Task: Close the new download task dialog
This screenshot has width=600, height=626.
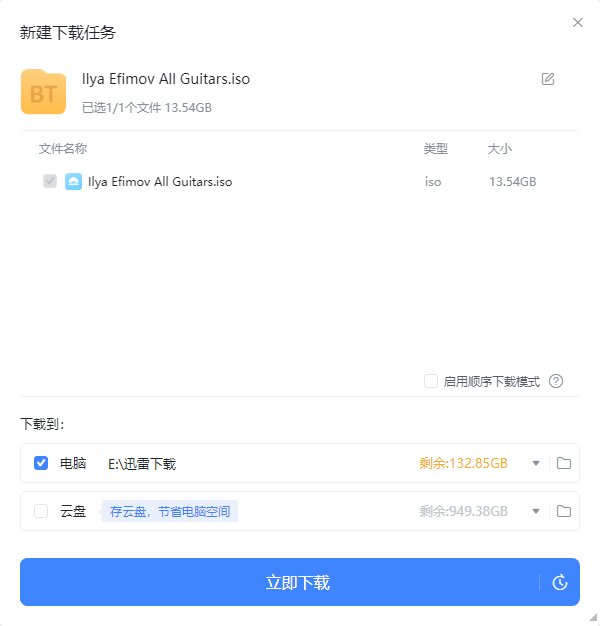Action: (578, 22)
